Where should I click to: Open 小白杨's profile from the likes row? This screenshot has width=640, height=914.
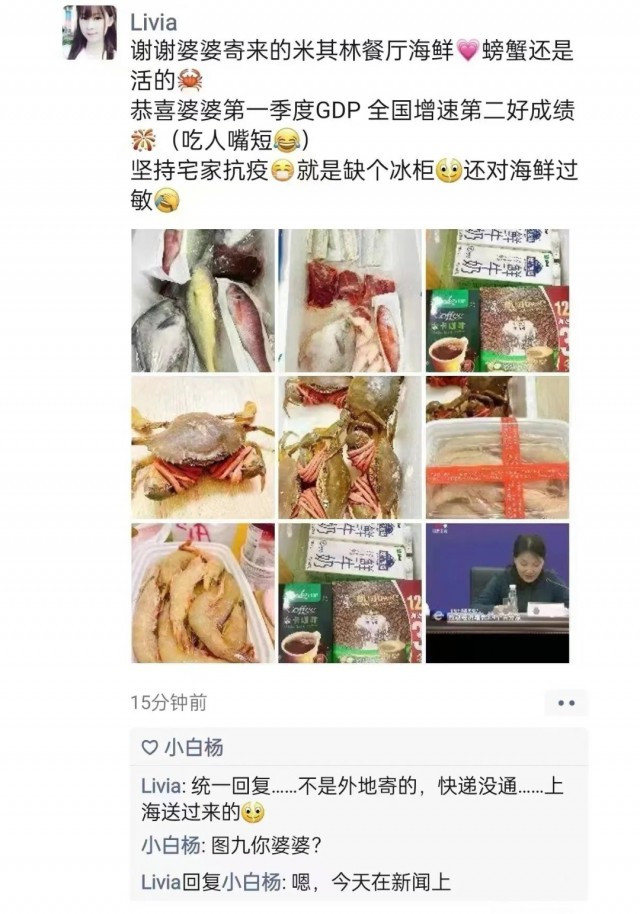click(193, 747)
